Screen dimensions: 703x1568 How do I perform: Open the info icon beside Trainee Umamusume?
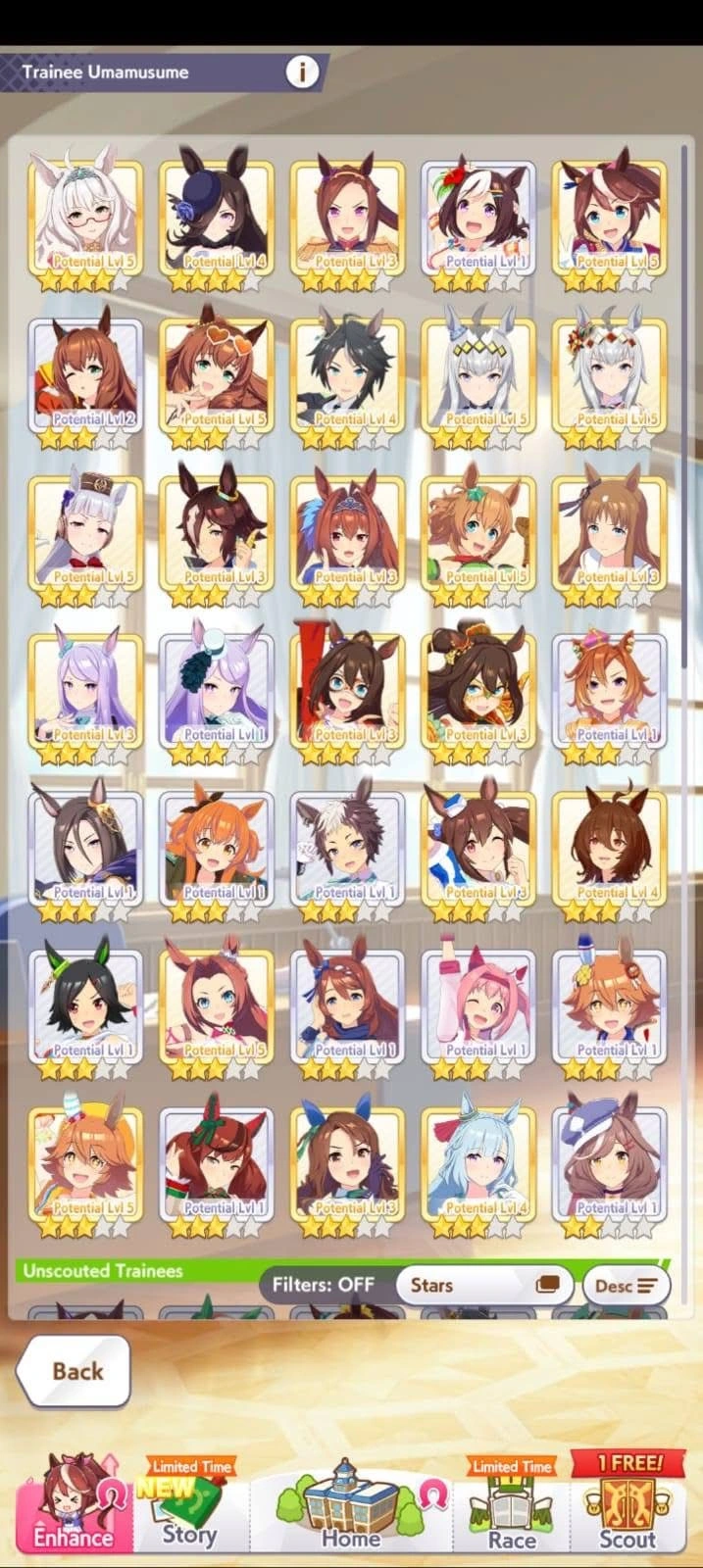(x=302, y=72)
